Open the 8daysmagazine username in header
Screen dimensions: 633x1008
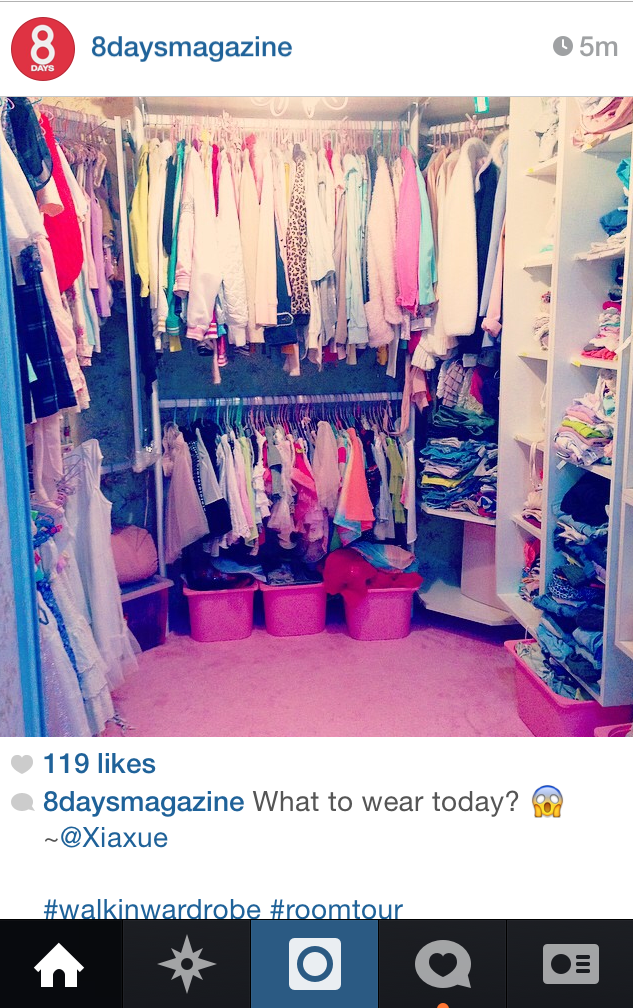coord(191,47)
